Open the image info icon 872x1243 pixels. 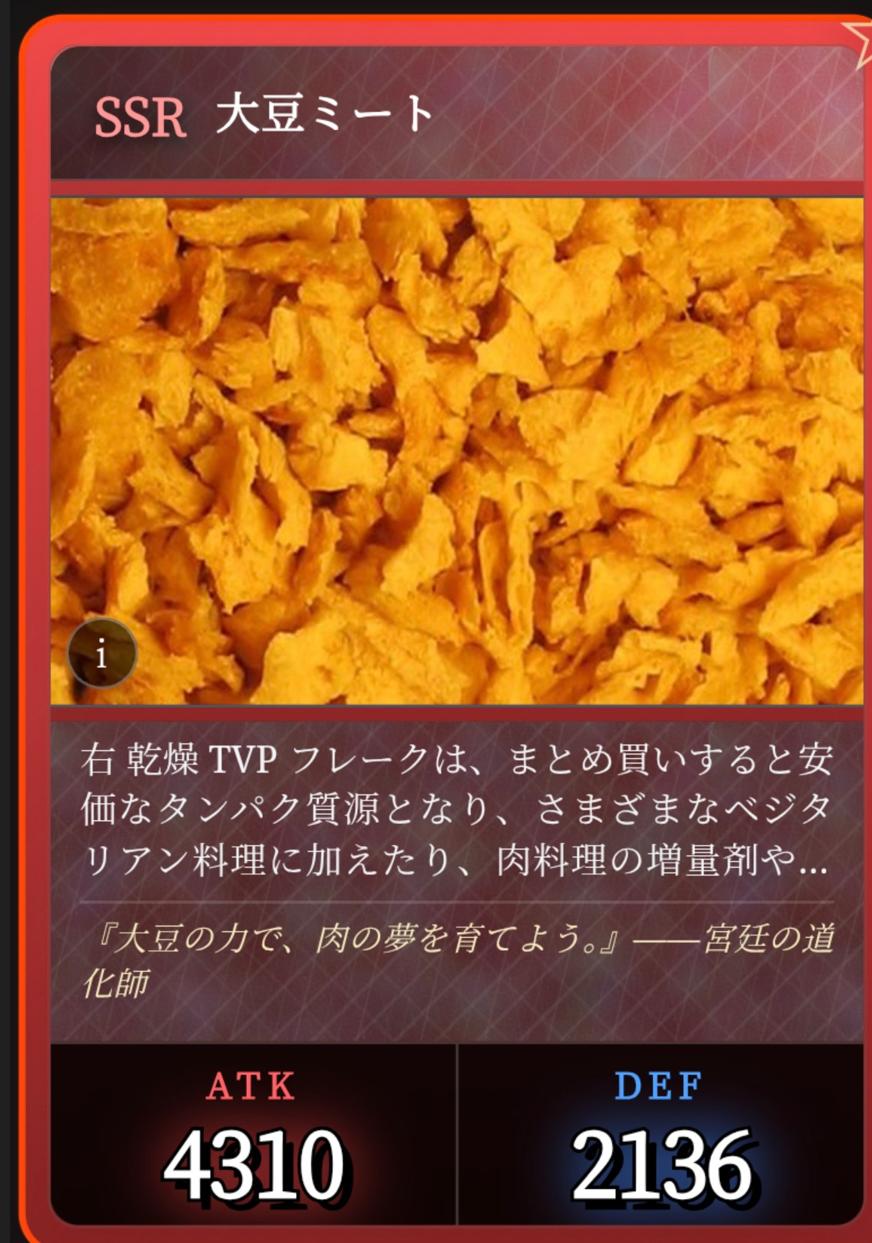(x=102, y=653)
